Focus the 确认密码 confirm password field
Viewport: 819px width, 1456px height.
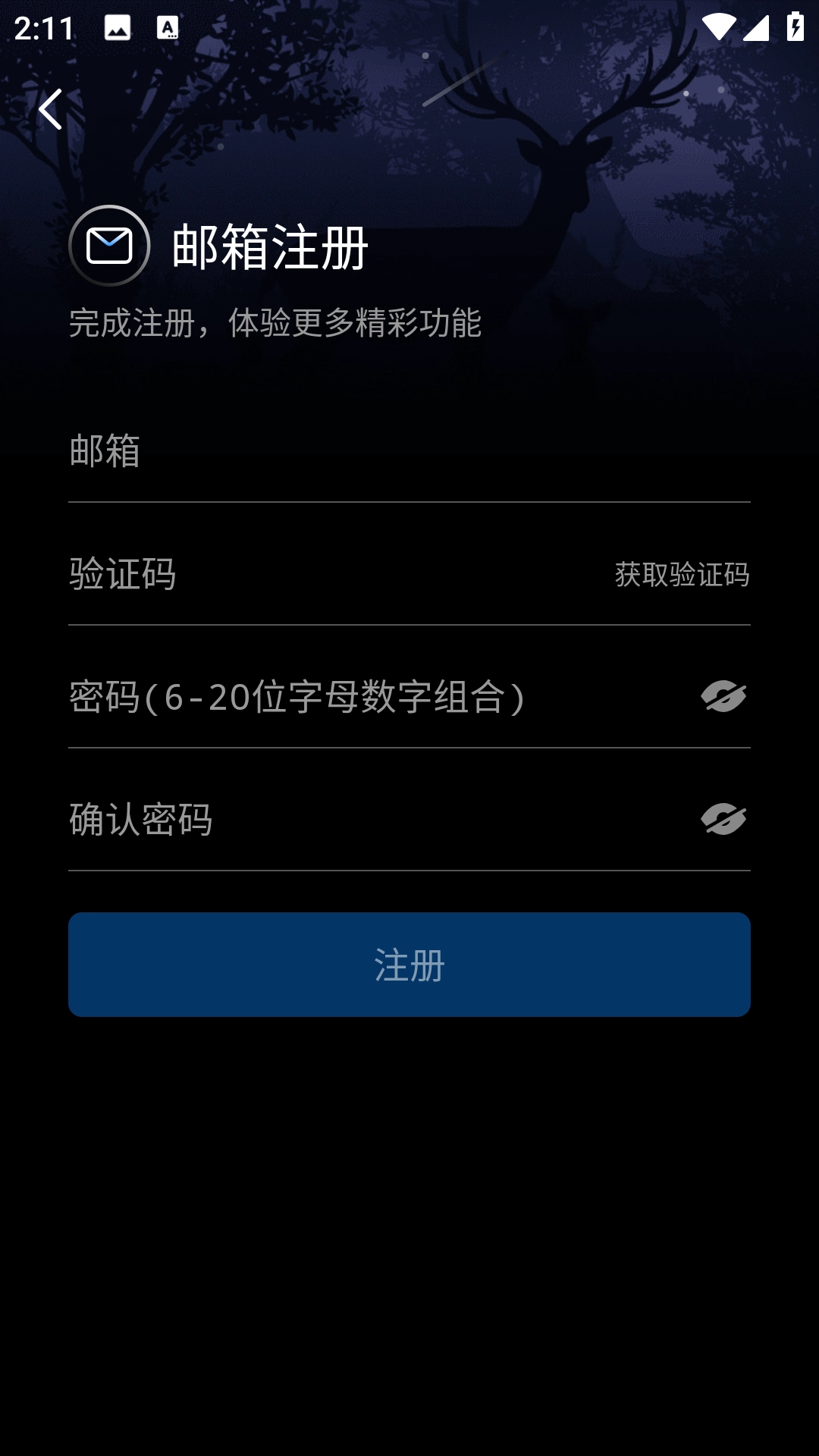[x=372, y=820]
